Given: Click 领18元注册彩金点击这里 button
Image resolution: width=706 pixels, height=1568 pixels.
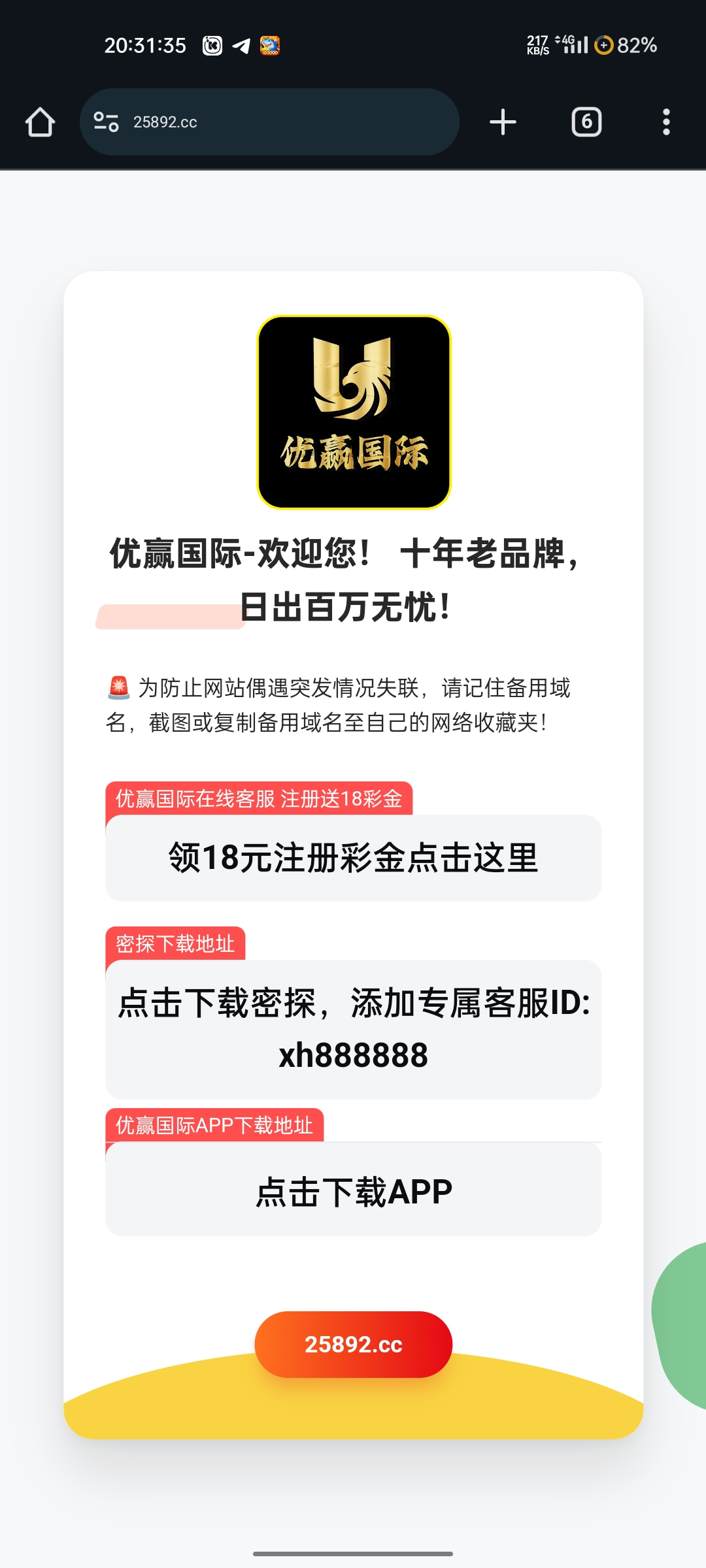Looking at the screenshot, I should pyautogui.click(x=353, y=858).
